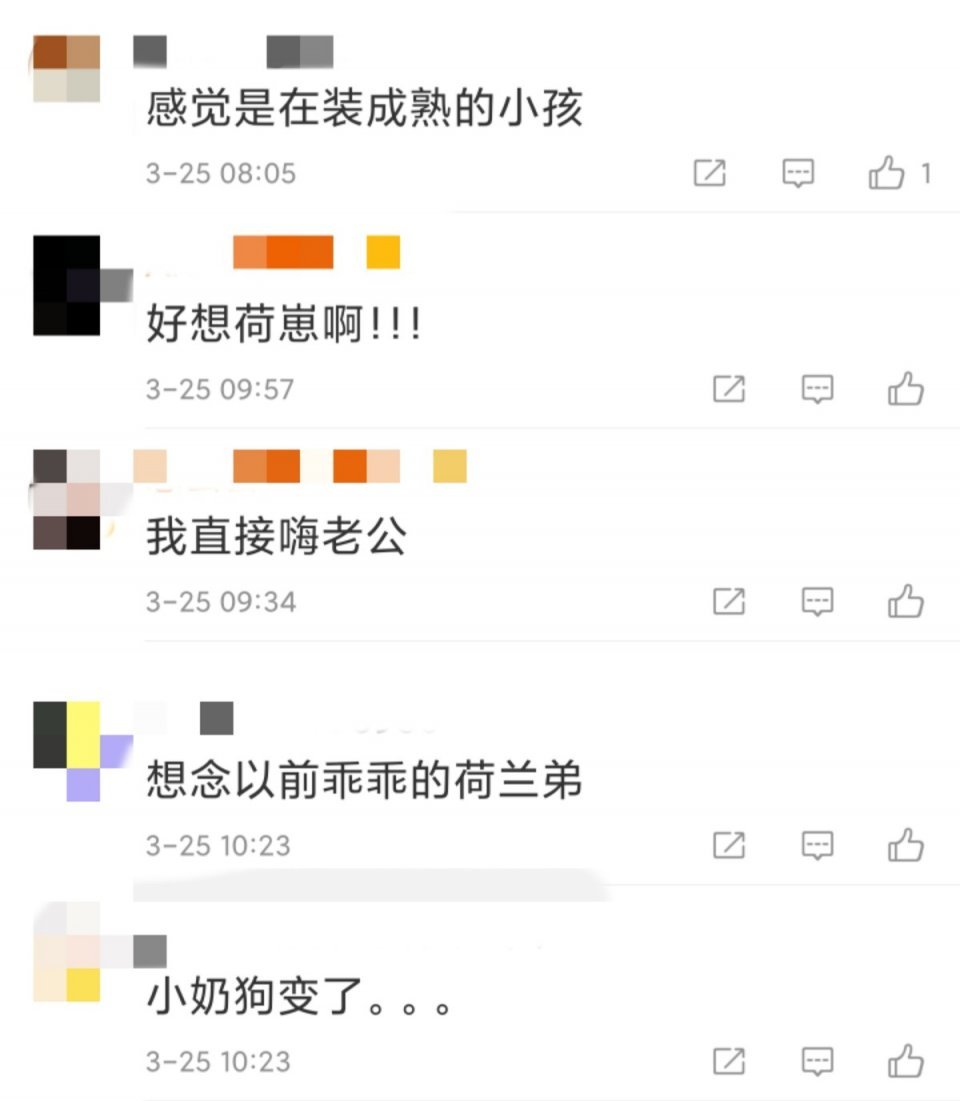The image size is (960, 1101).
Task: Like the comment 想念以前乖乖的荷兰弟
Action: [x=906, y=845]
